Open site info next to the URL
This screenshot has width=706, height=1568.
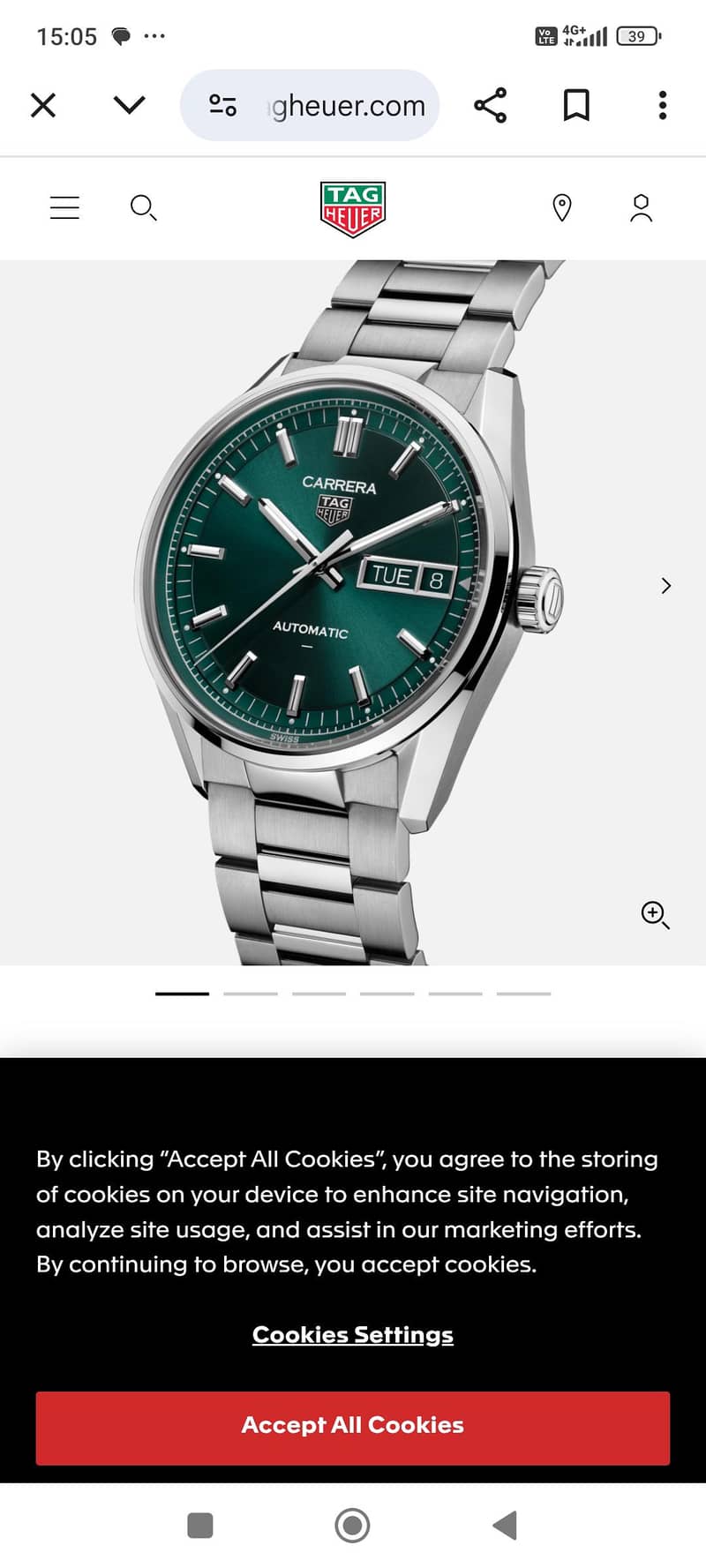tap(222, 106)
